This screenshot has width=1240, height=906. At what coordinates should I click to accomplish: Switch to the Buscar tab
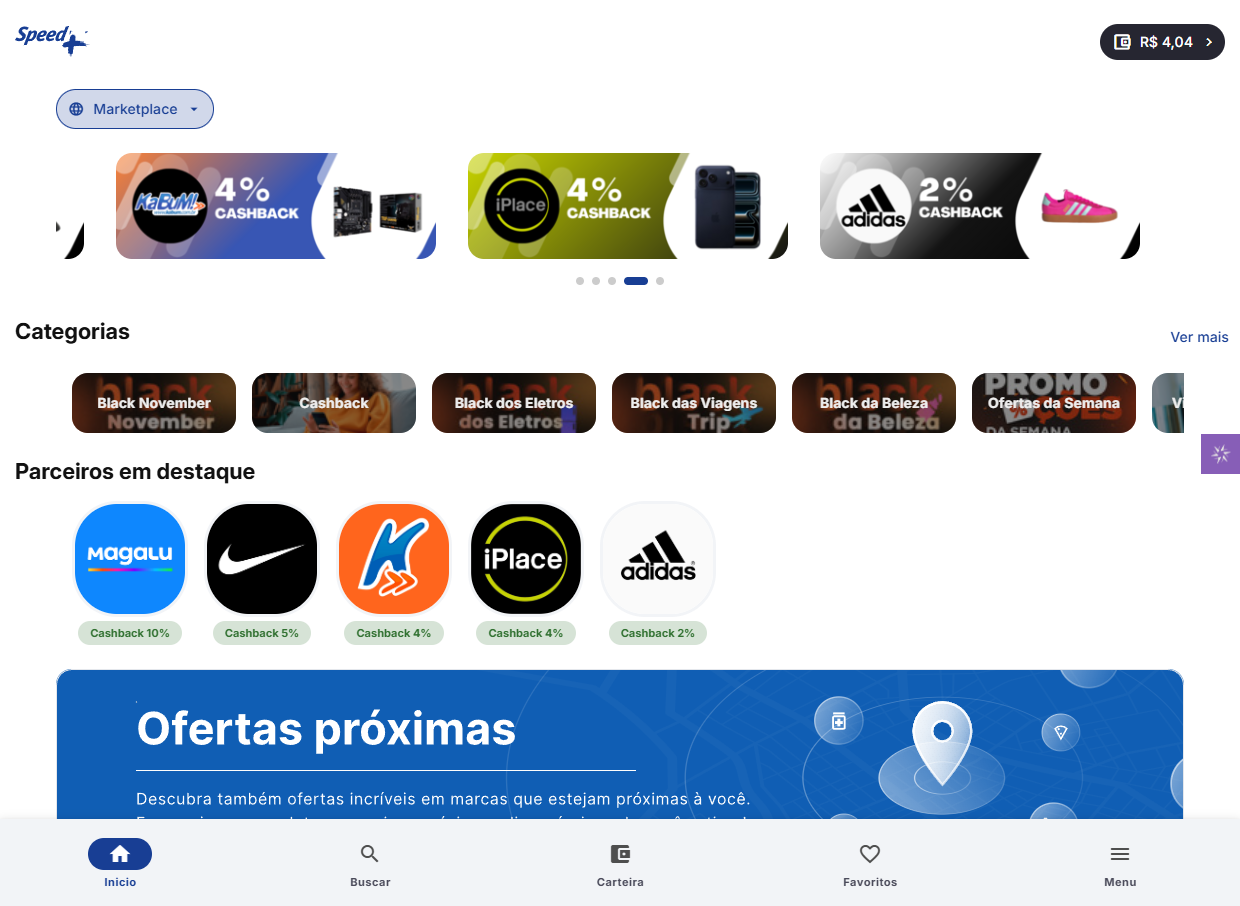370,865
